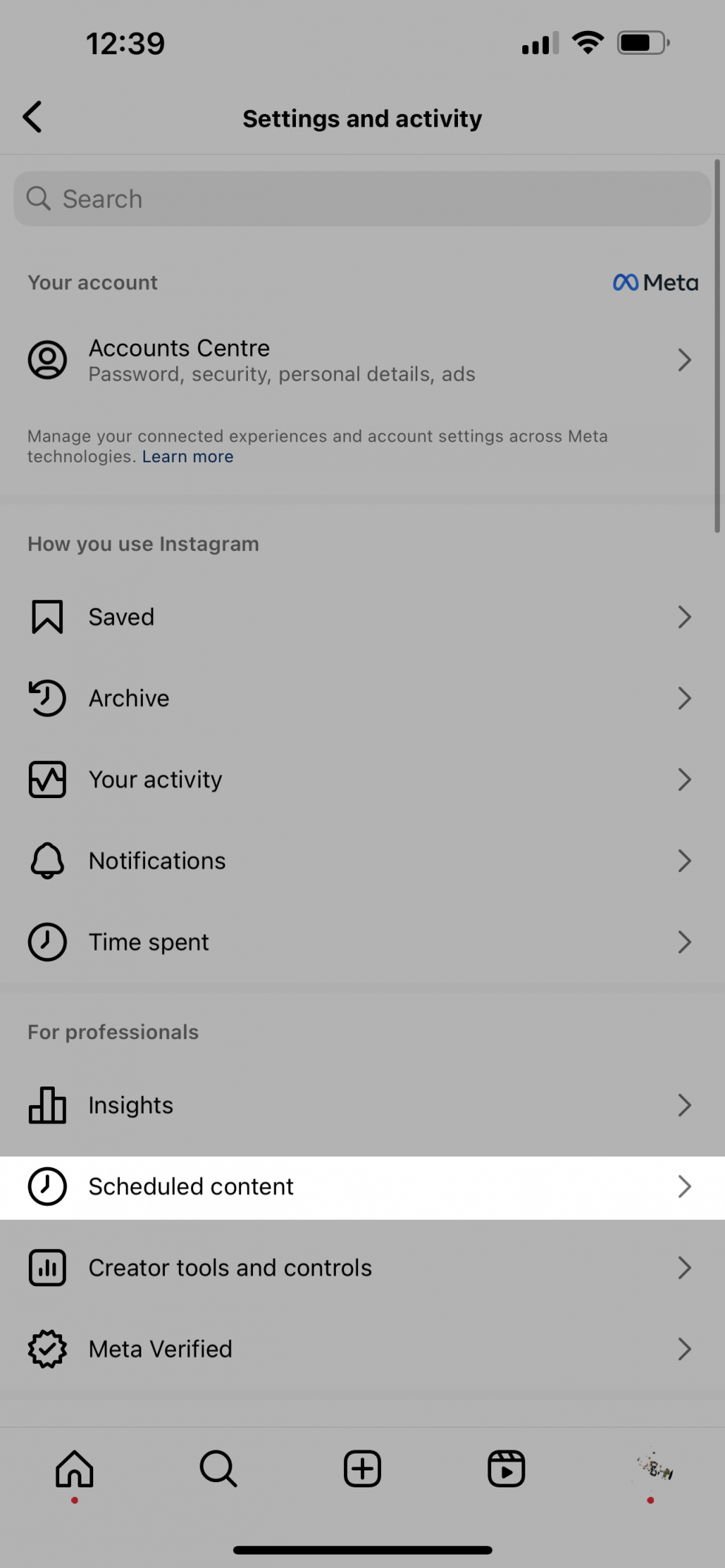Open the Create post plus icon
The height and width of the screenshot is (1568, 725).
click(x=362, y=1469)
